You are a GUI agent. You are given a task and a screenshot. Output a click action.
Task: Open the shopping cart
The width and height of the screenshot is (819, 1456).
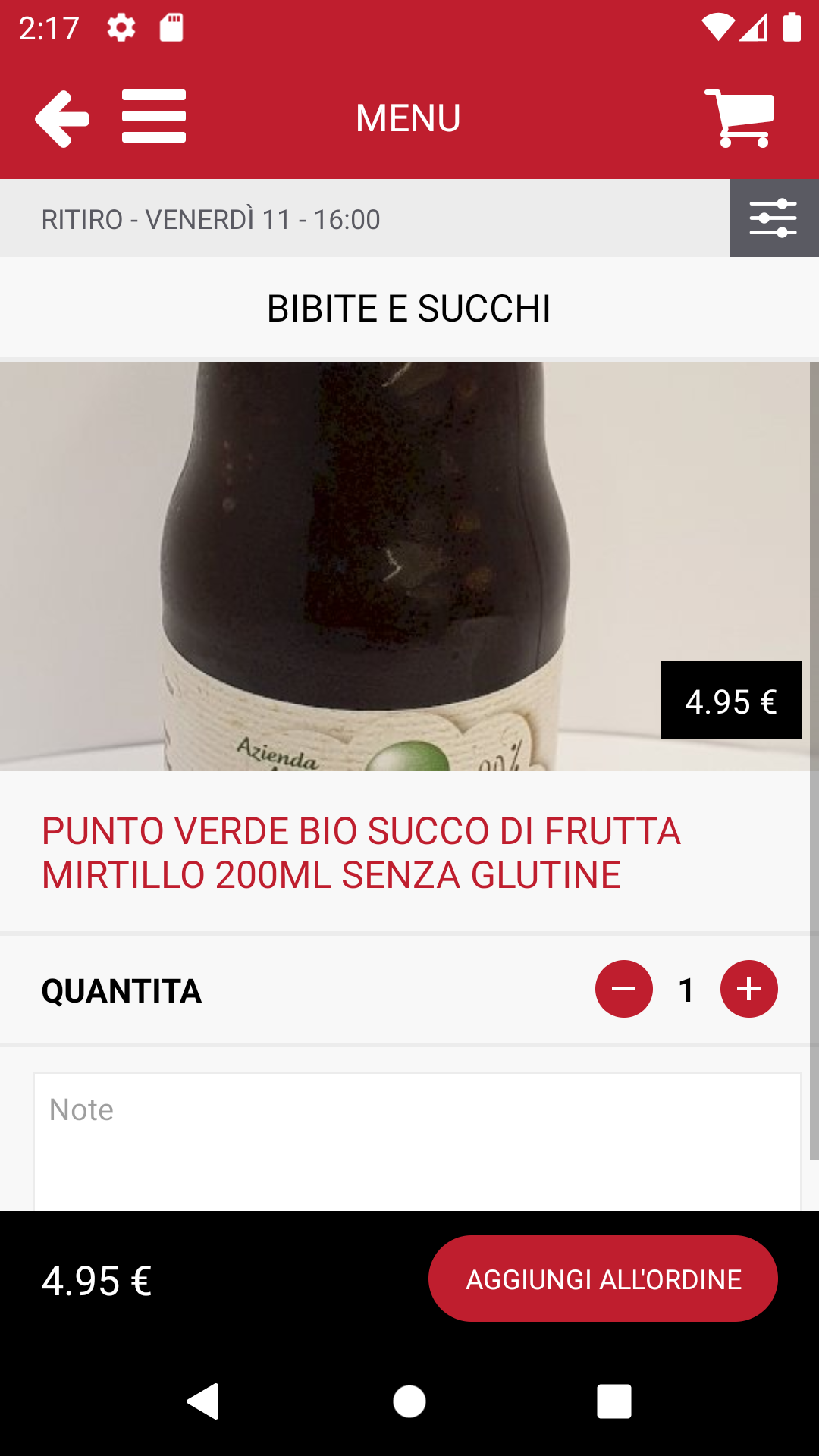739,118
